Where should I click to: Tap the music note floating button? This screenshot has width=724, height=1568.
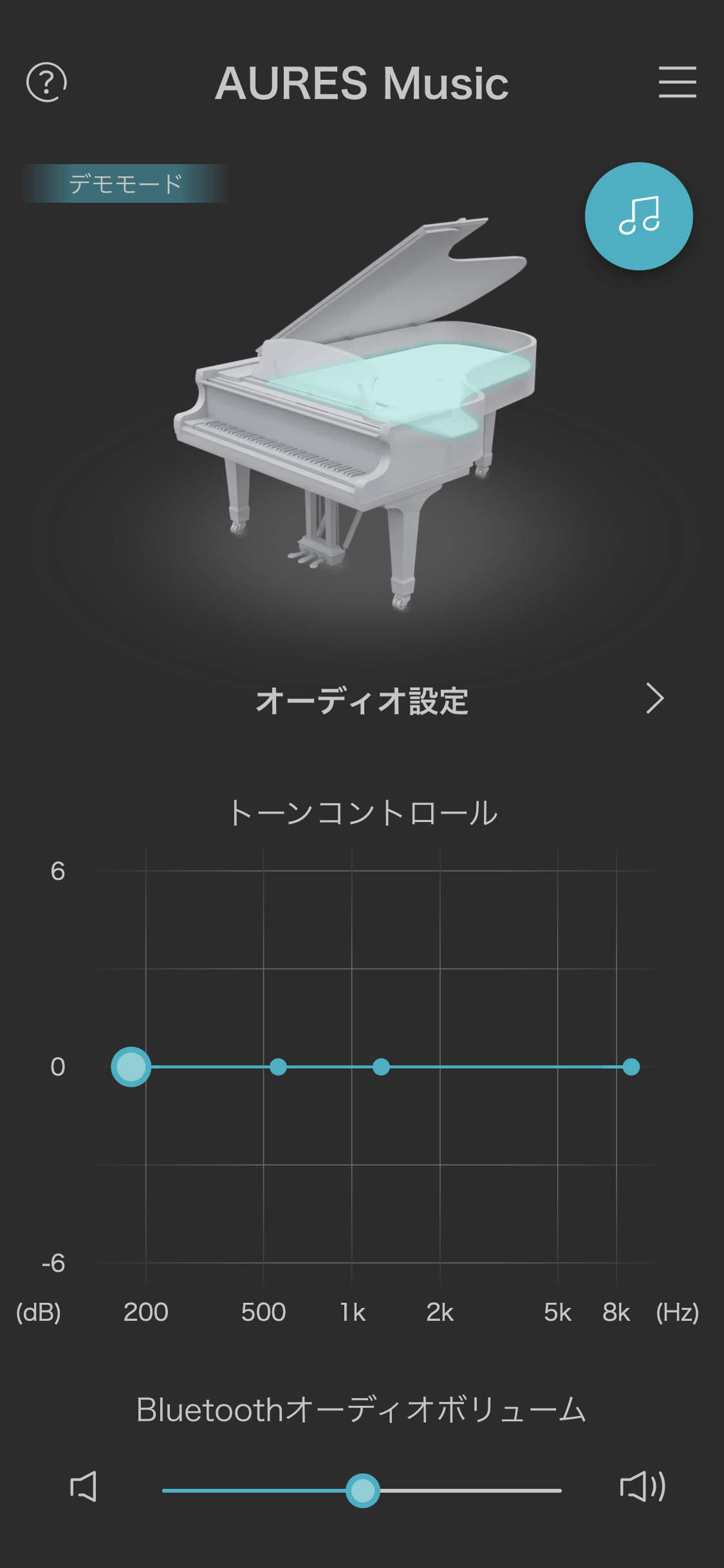(x=638, y=216)
